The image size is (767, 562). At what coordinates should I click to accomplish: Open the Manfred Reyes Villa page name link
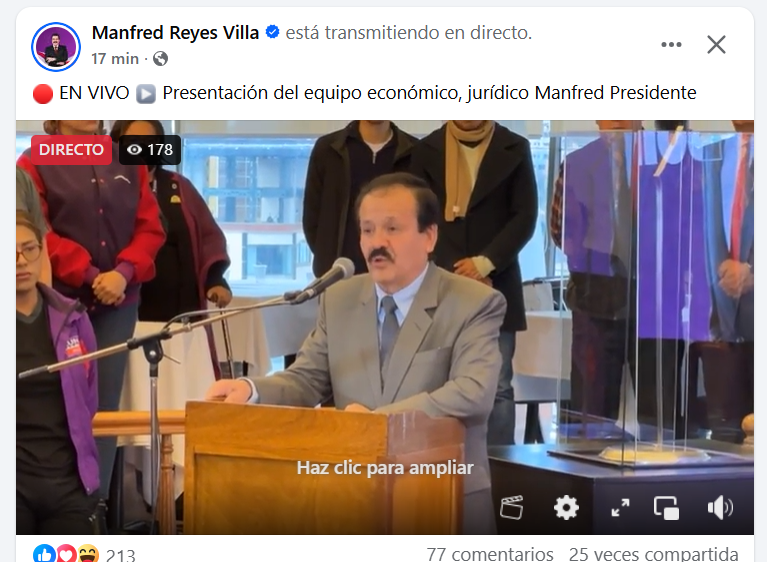pos(175,32)
